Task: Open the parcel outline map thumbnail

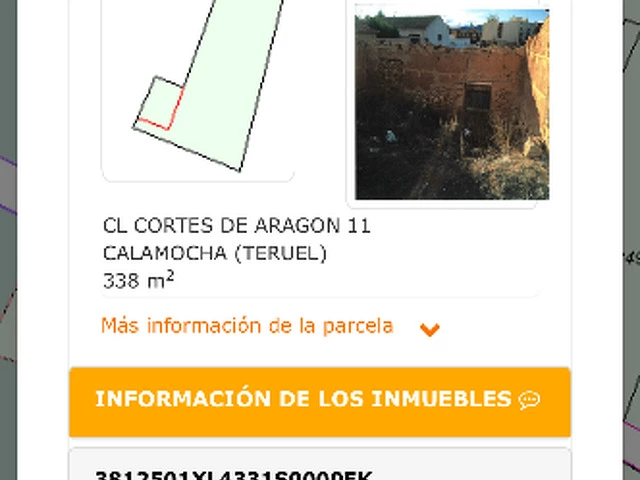Action: click(x=198, y=90)
